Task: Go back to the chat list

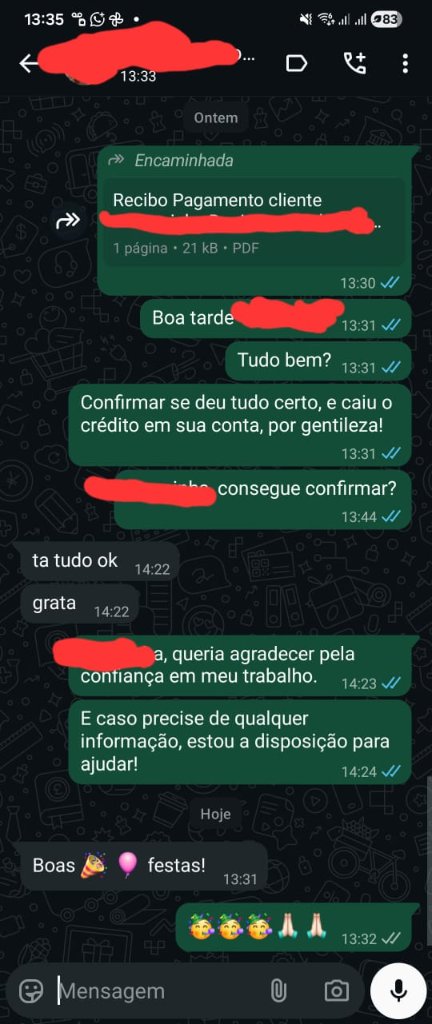Action: click(27, 63)
